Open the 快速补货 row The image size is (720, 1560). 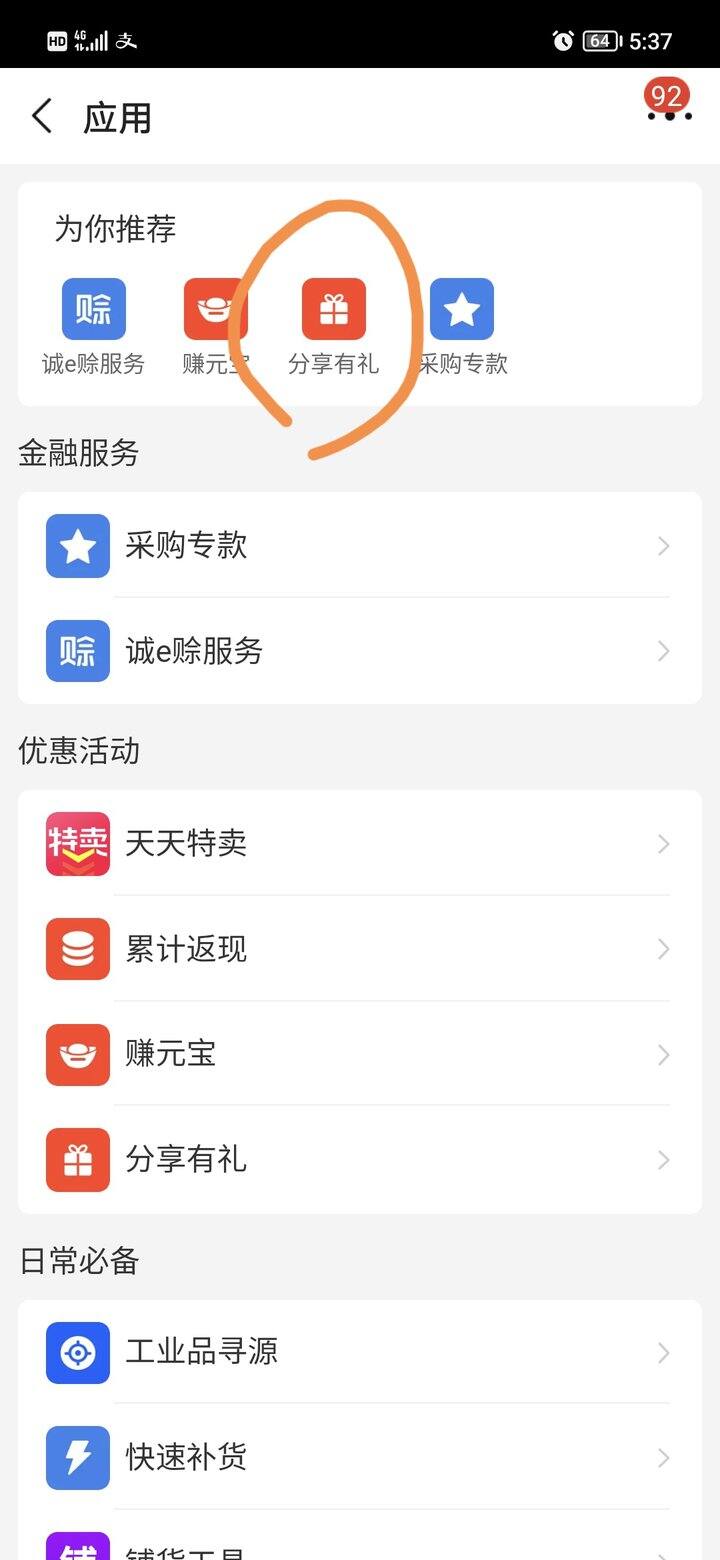click(360, 1457)
